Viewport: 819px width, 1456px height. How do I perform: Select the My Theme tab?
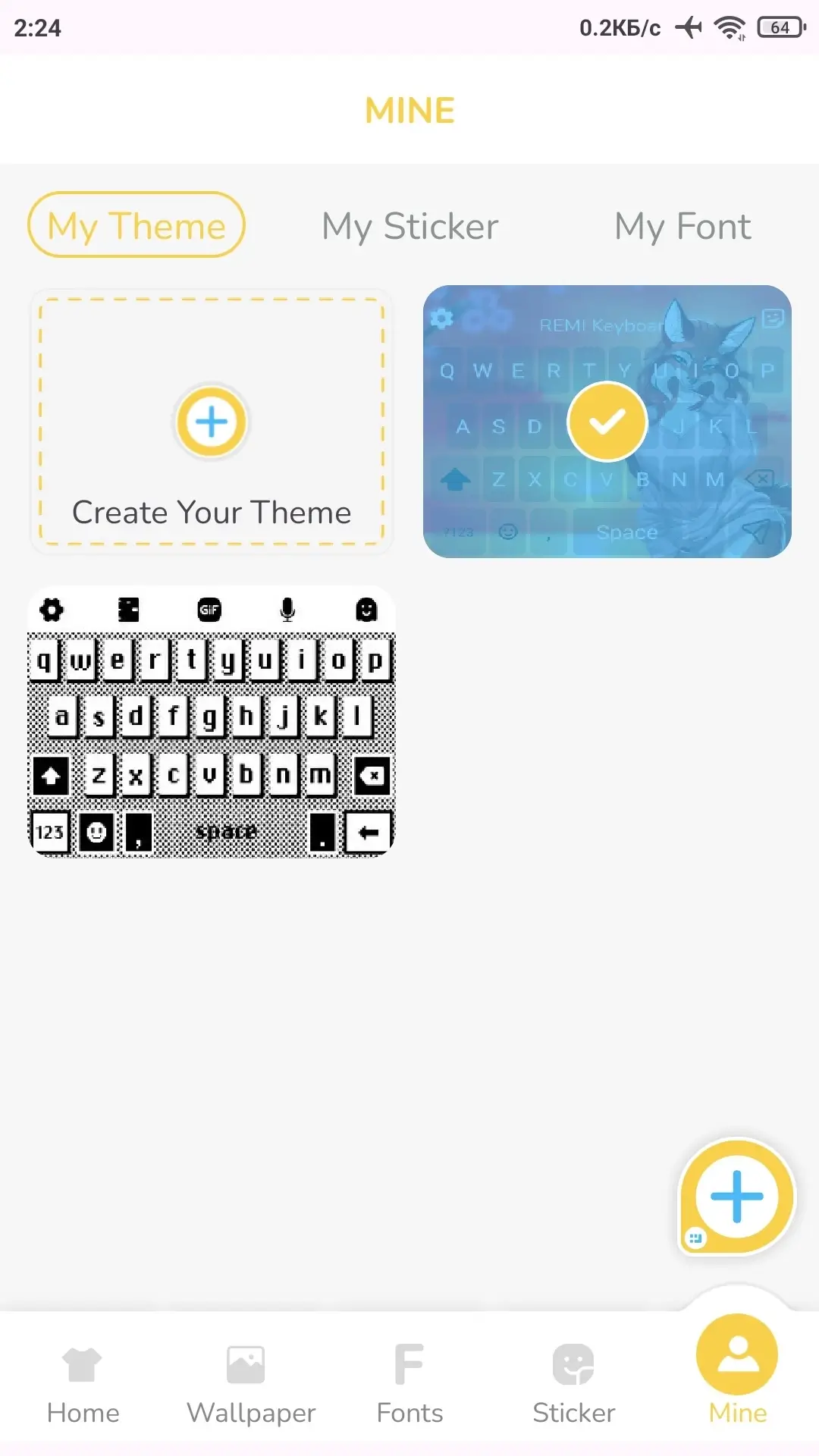click(136, 224)
